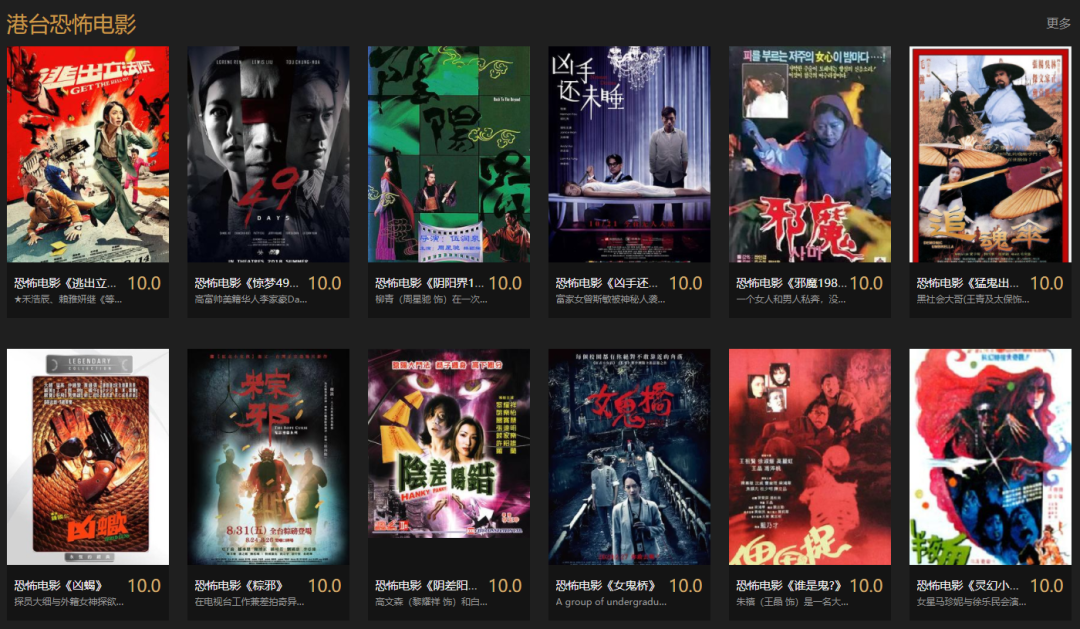Viewport: 1080px width, 629px height.
Task: Open the movie 《逃出立...》 card
Action: (x=88, y=155)
